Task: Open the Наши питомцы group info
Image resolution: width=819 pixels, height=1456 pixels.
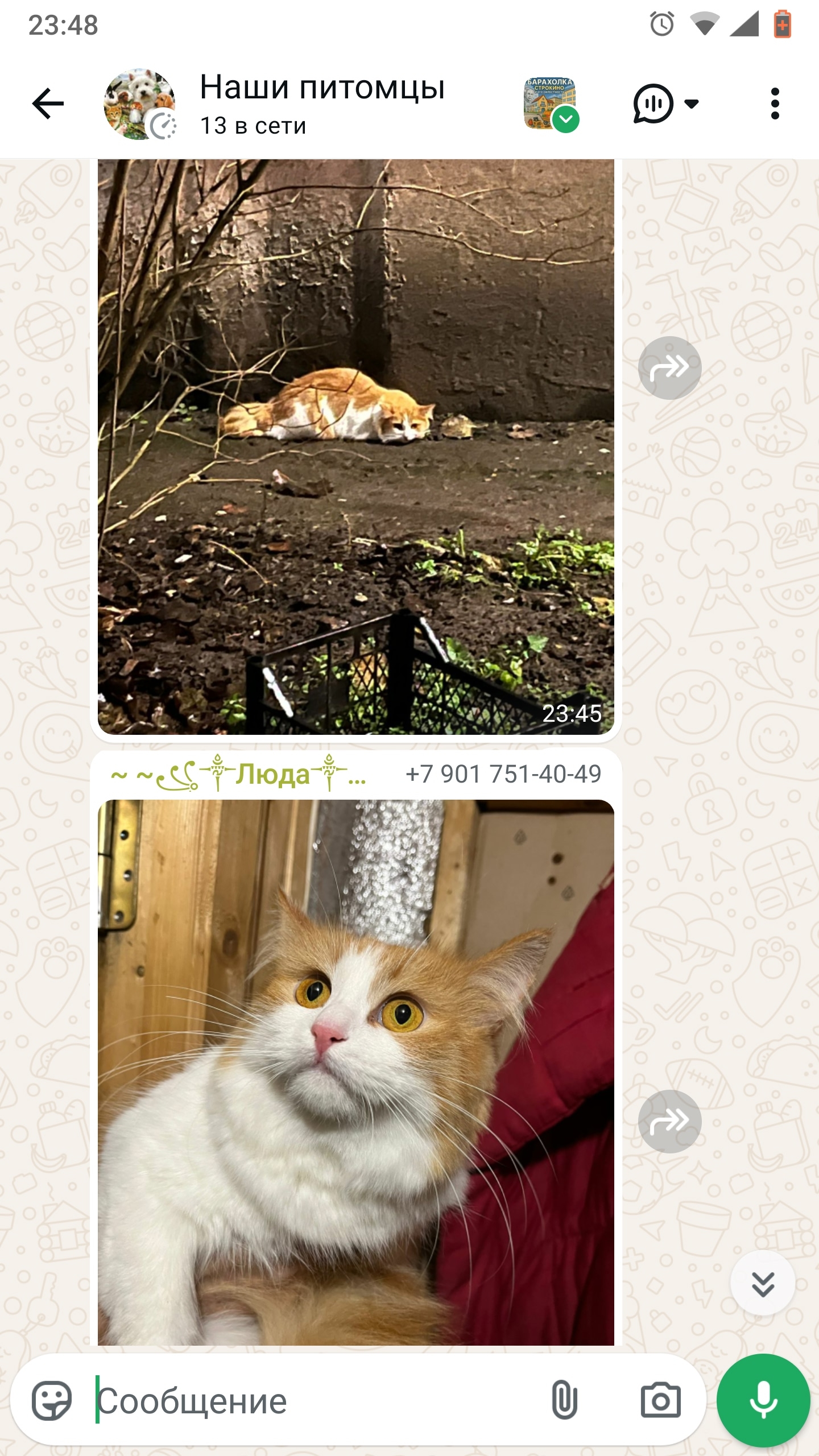Action: pos(322,104)
